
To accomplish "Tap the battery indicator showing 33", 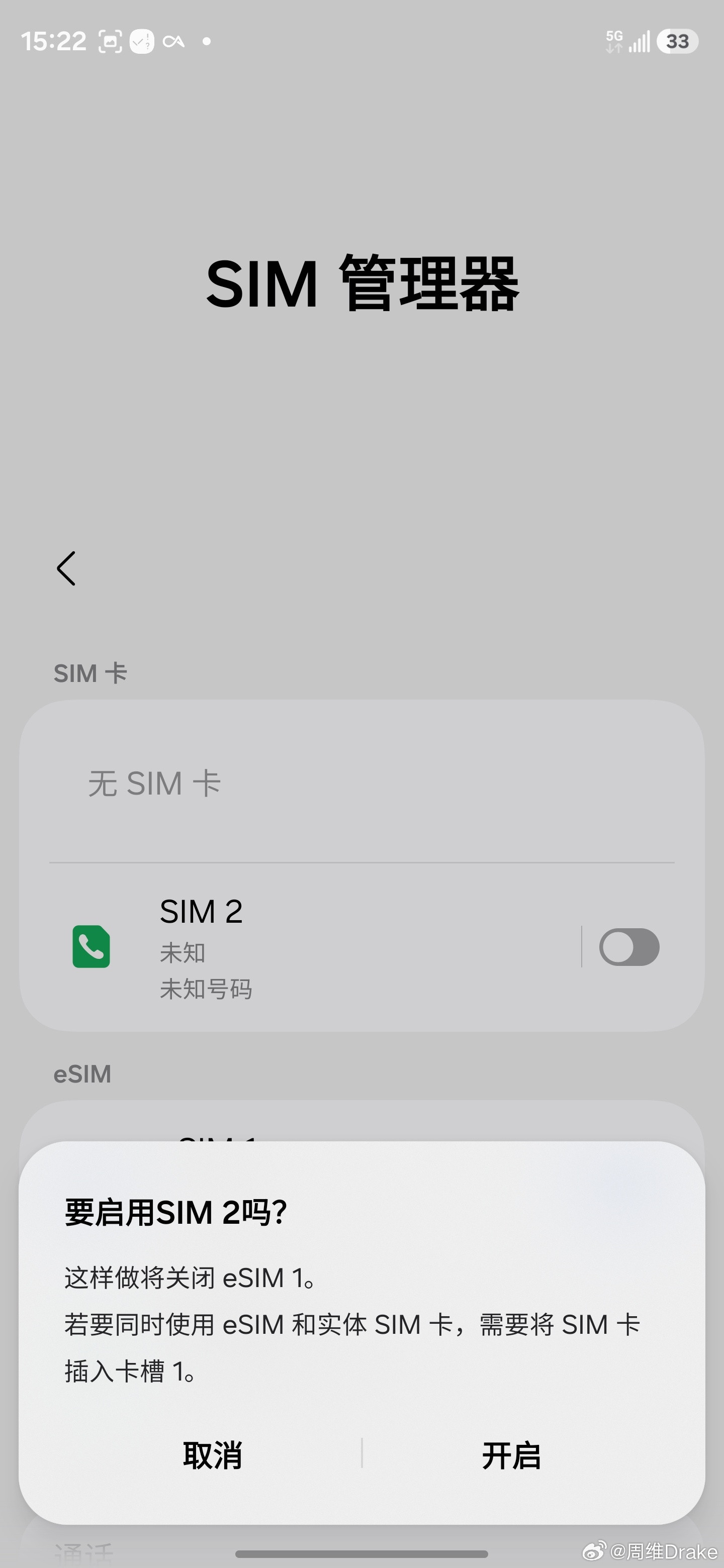I will coord(678,41).
